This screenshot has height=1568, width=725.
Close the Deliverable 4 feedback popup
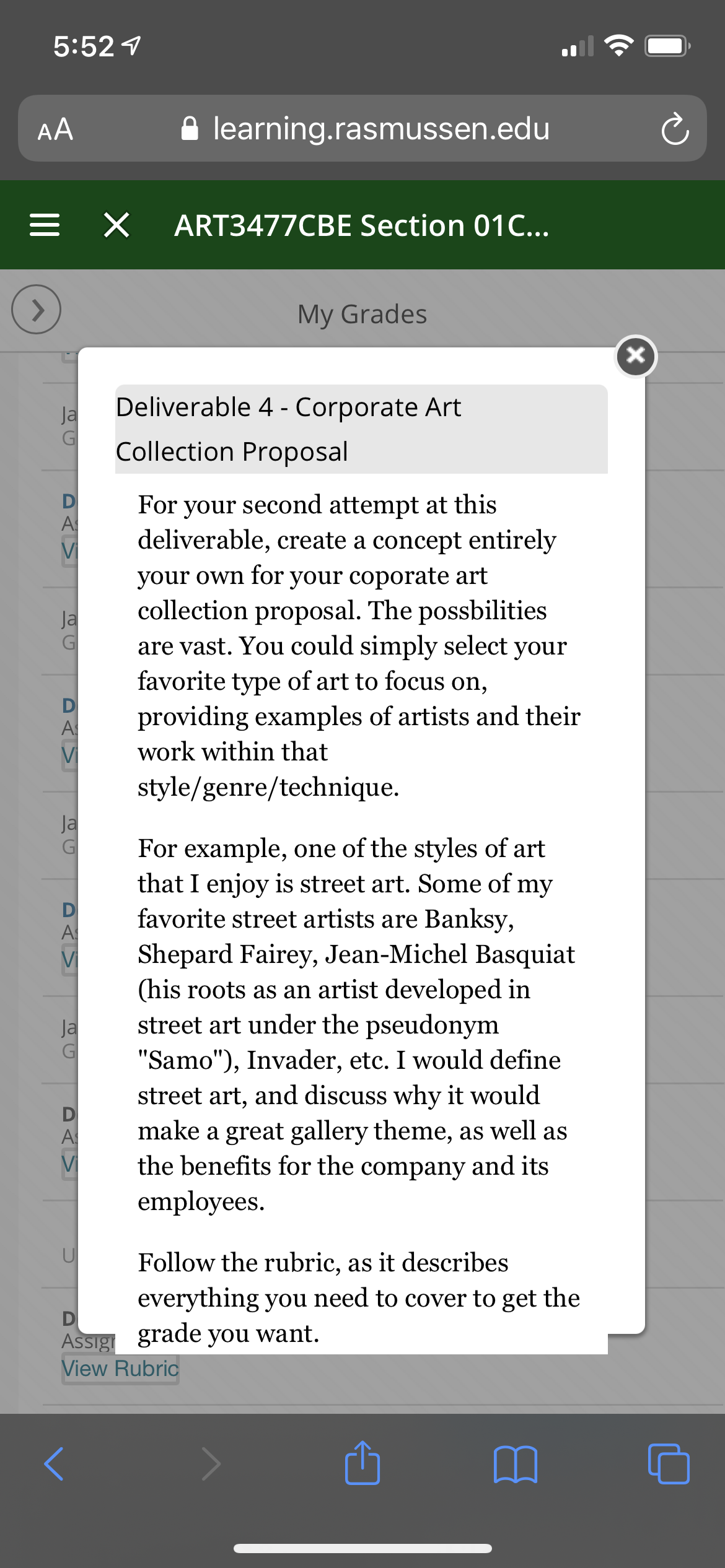[x=636, y=356]
